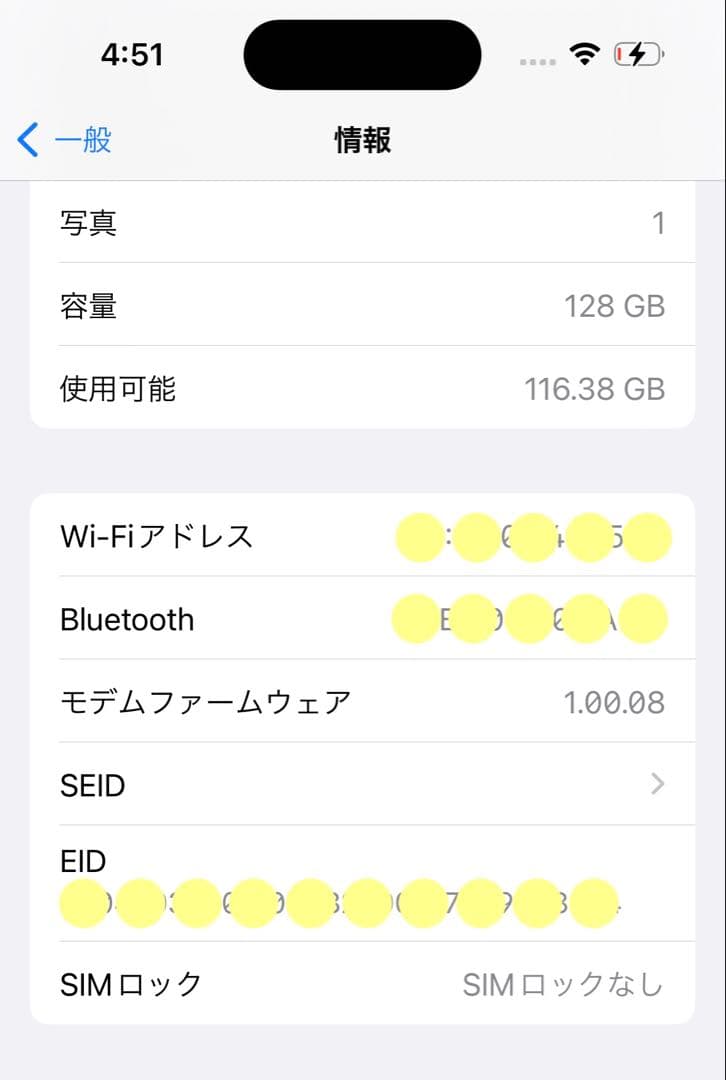Tap the 写真 count showing 1
The height and width of the screenshot is (1080, 726).
659,222
